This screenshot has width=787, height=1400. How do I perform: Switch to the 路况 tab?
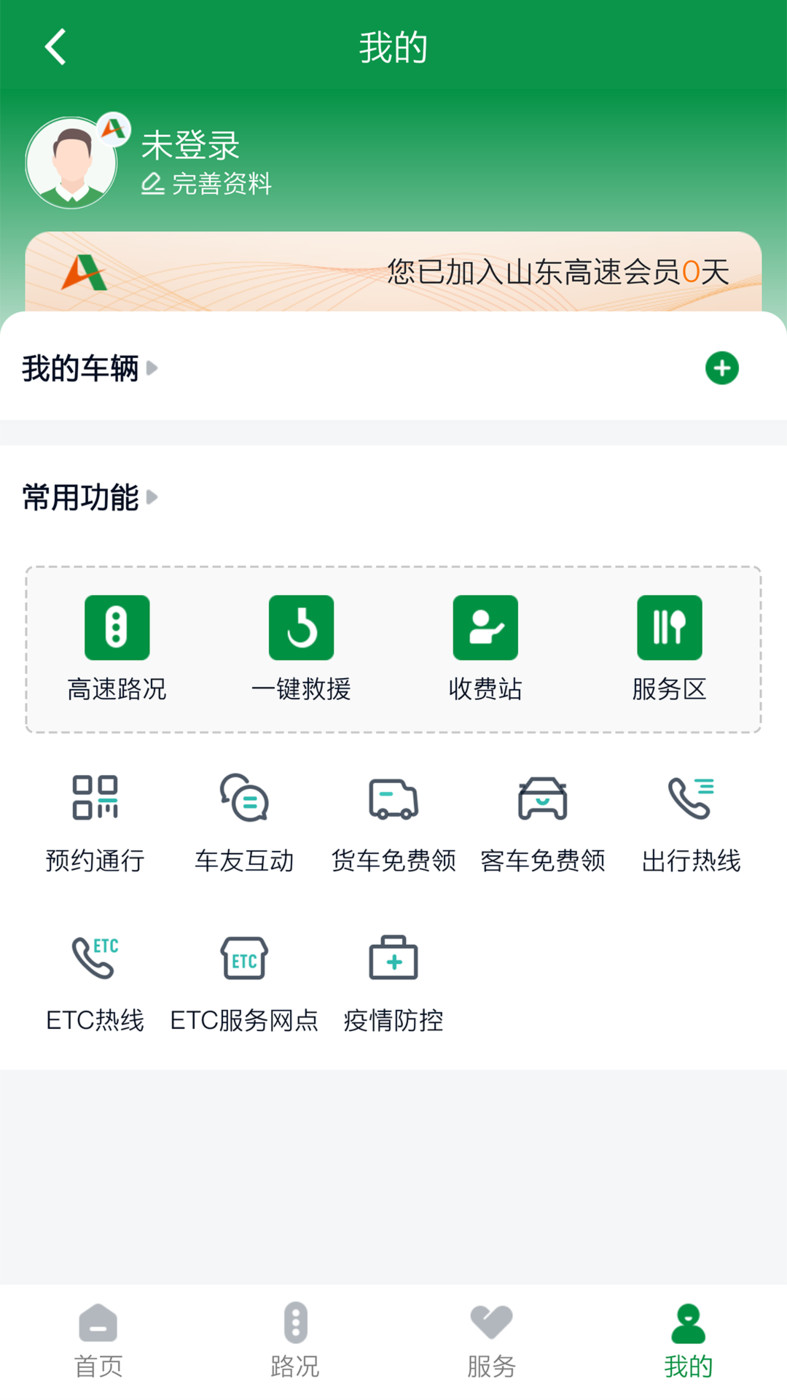(295, 1341)
